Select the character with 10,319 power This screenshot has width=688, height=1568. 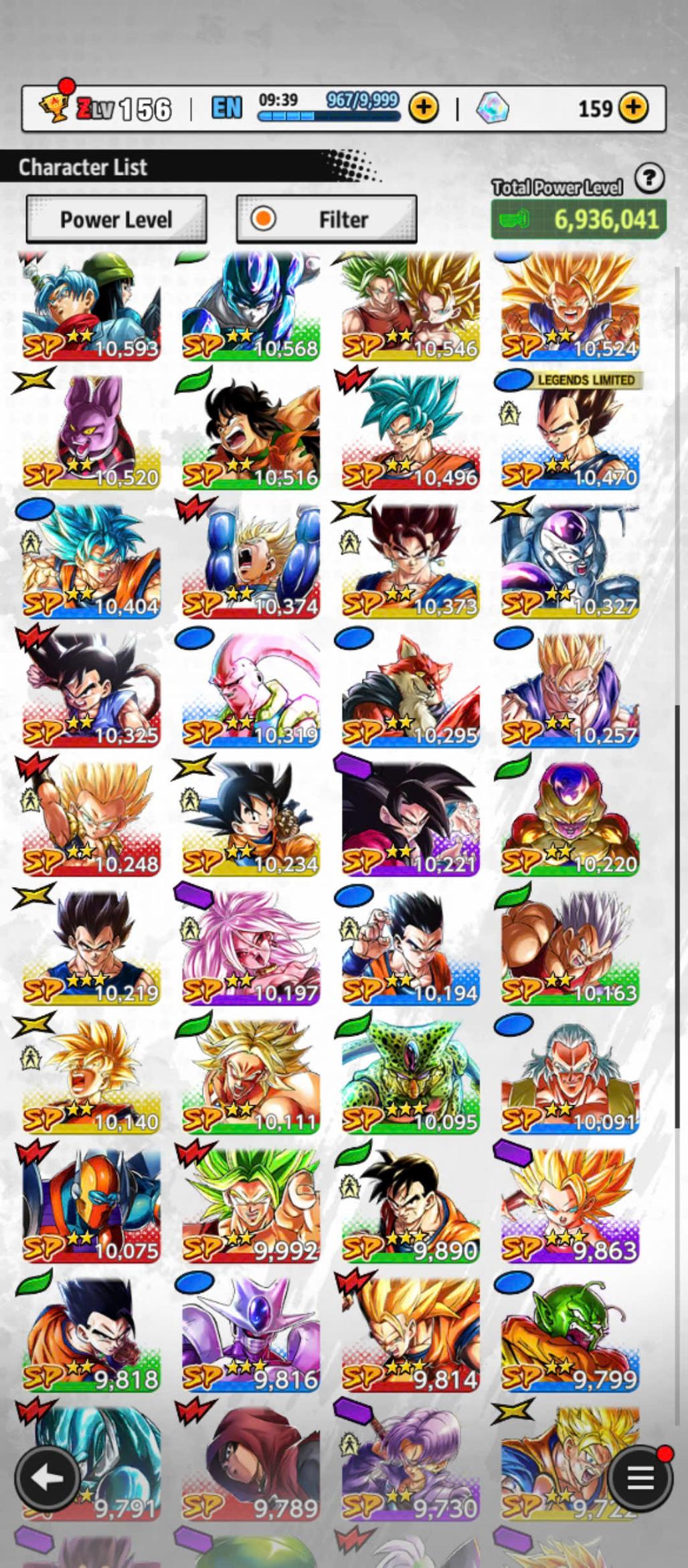coord(251,690)
